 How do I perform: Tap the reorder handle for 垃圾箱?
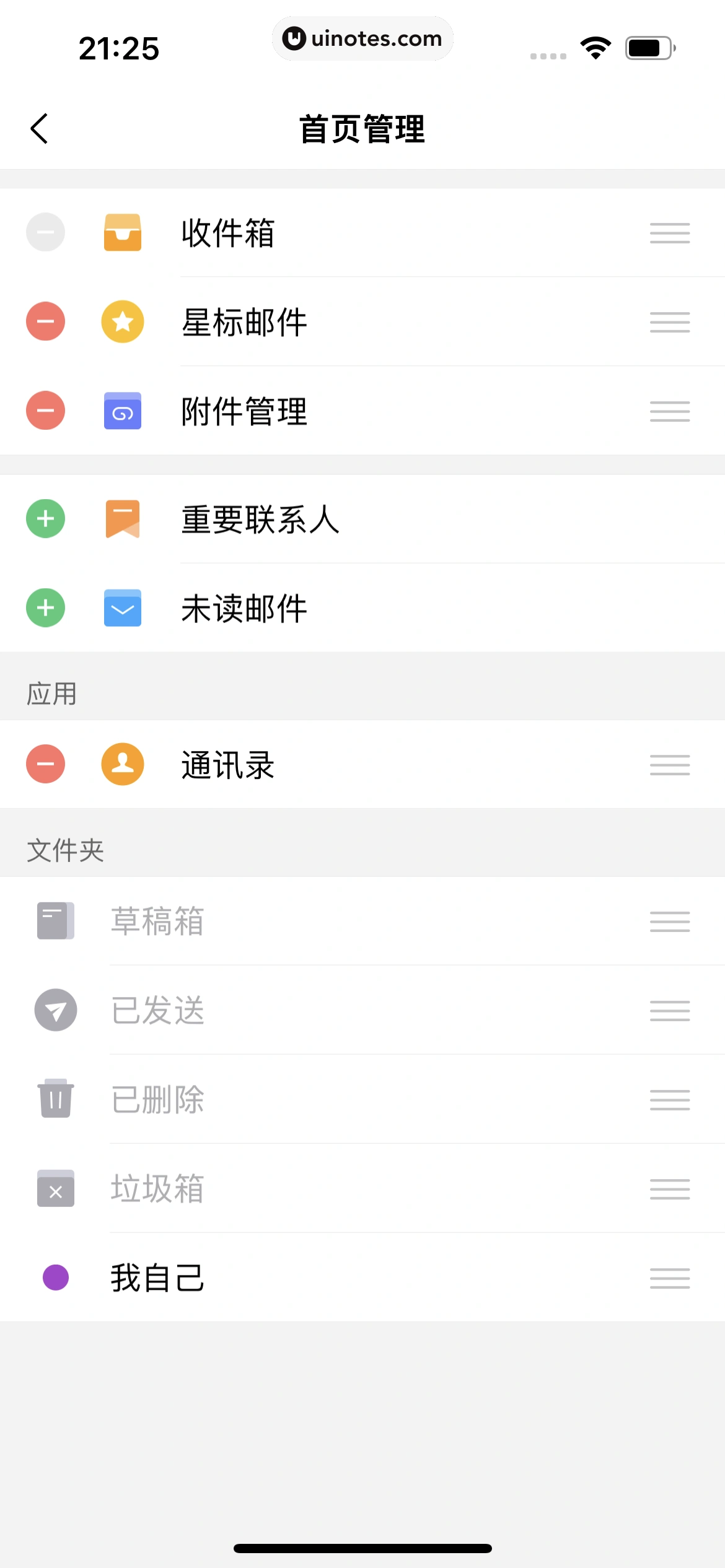click(x=669, y=1189)
